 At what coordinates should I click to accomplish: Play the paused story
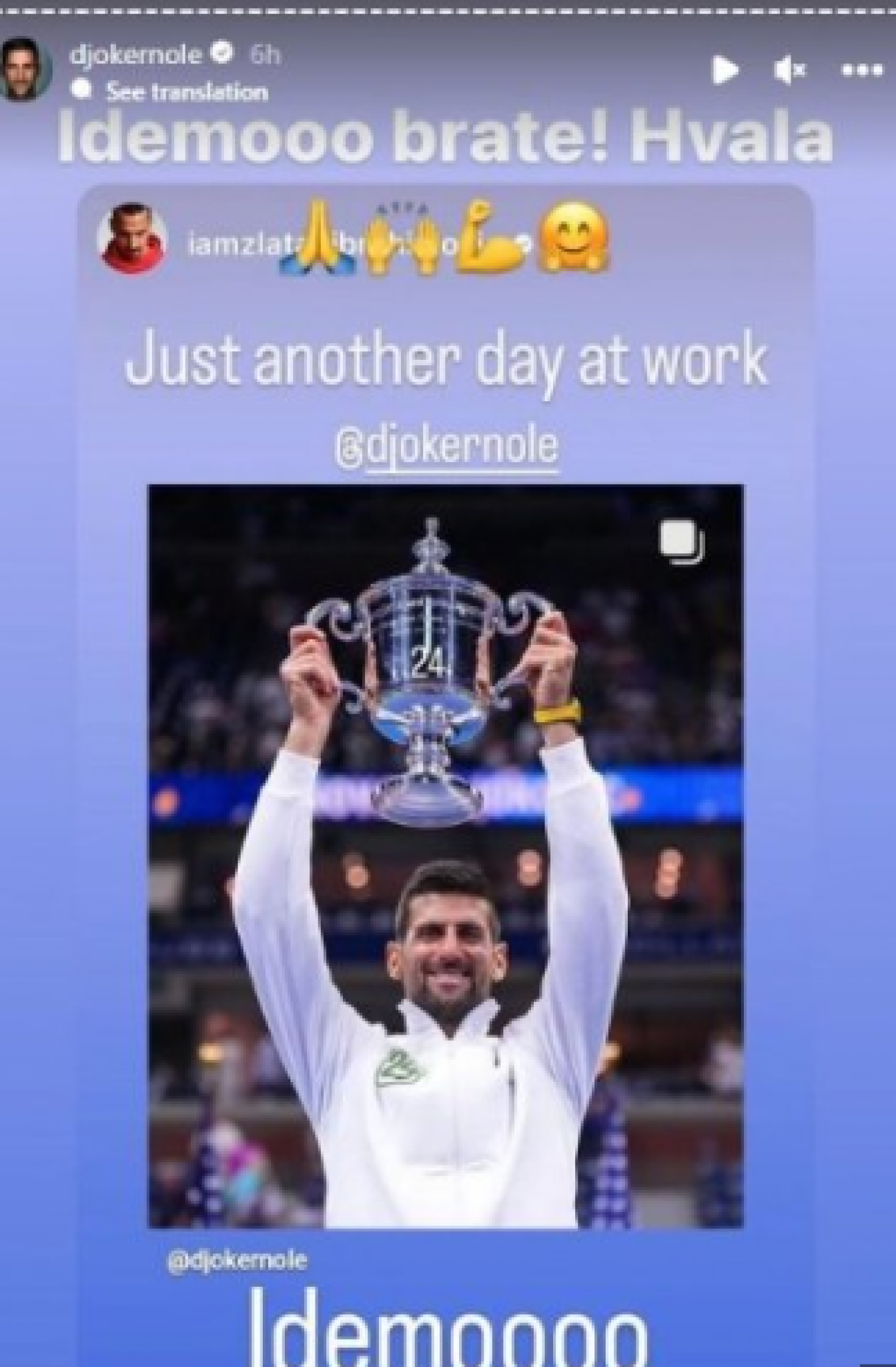point(725,70)
